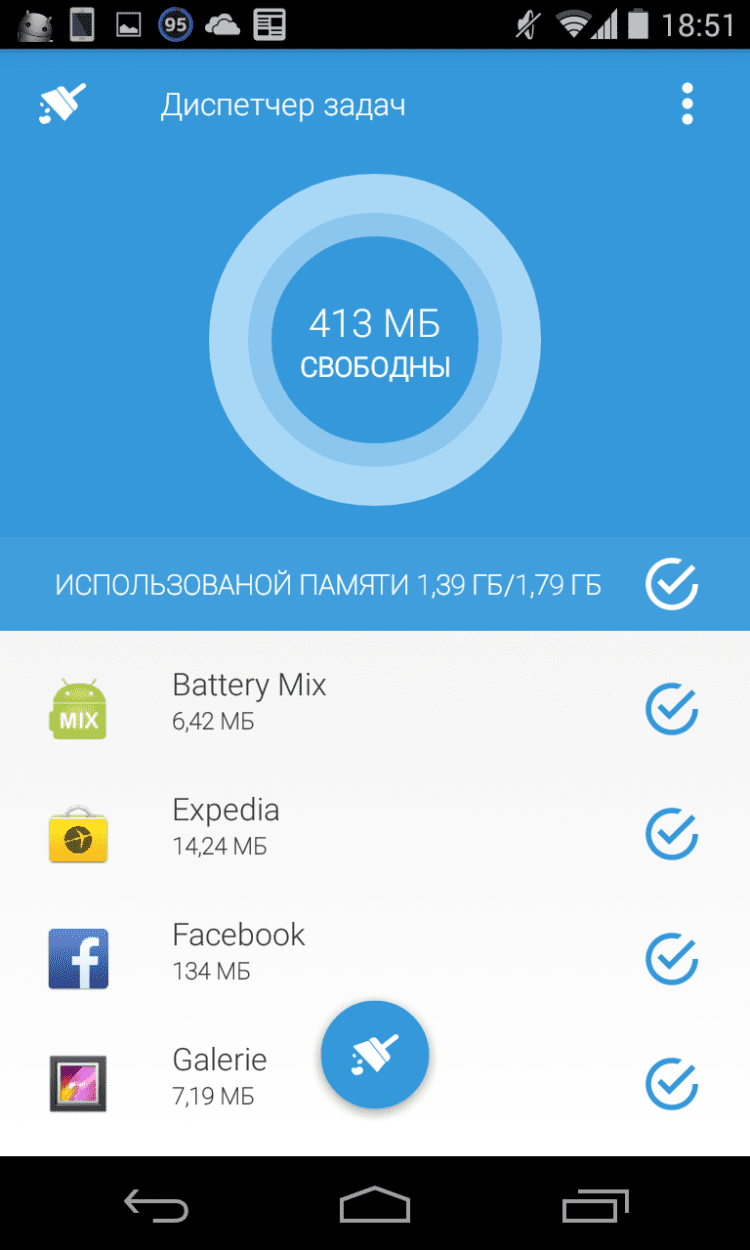Uncheck Battery Mix in the task list
The height and width of the screenshot is (1250, 750).
point(671,709)
